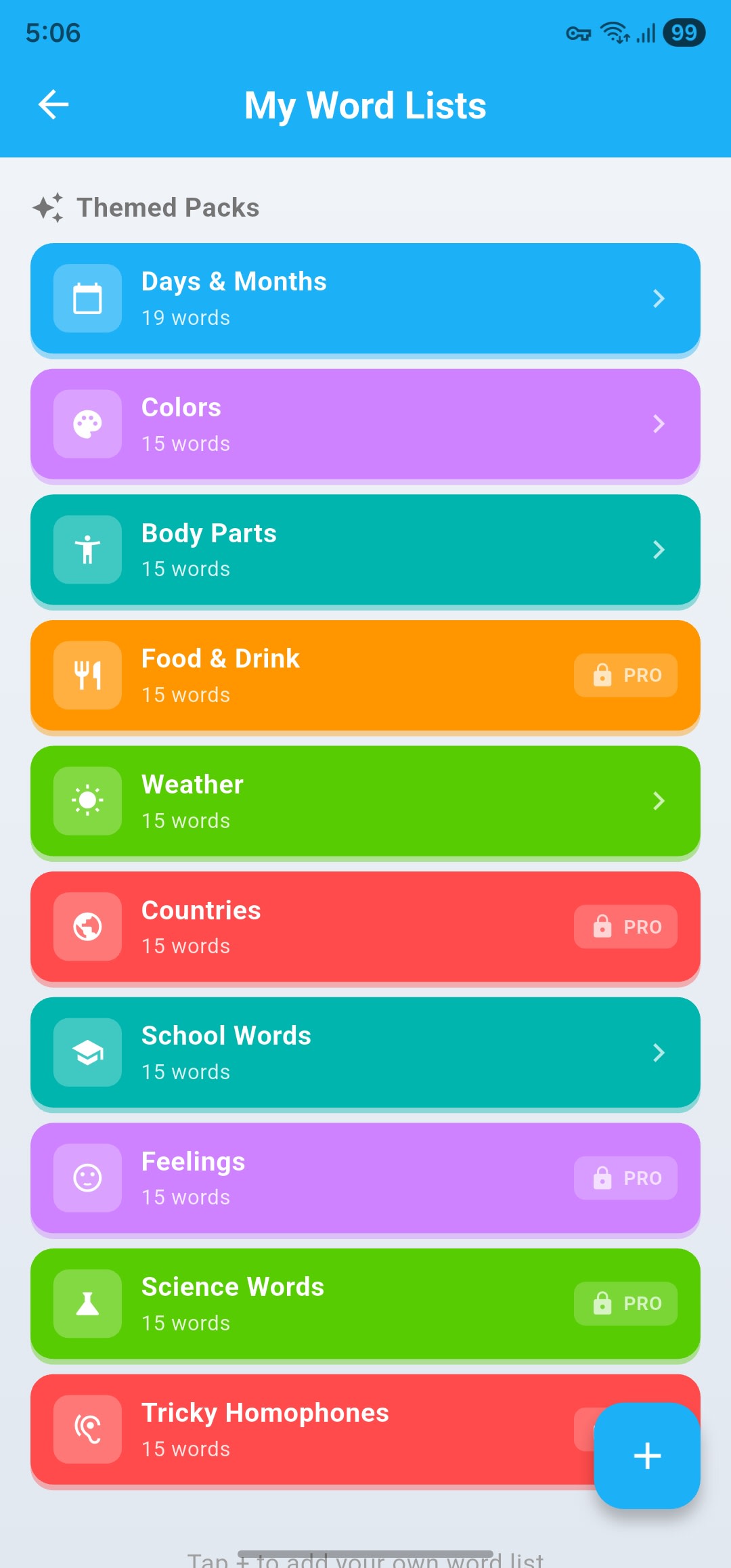Tap the PRO lock on Science Words
This screenshot has height=1568, width=731.
click(x=625, y=1303)
